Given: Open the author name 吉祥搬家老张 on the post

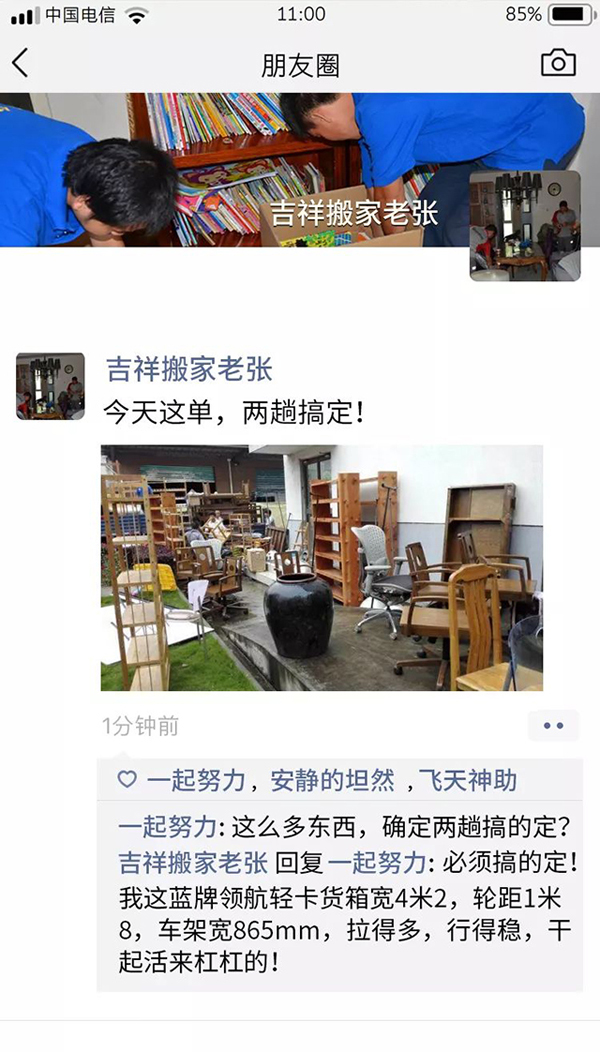Looking at the screenshot, I should (x=190, y=368).
